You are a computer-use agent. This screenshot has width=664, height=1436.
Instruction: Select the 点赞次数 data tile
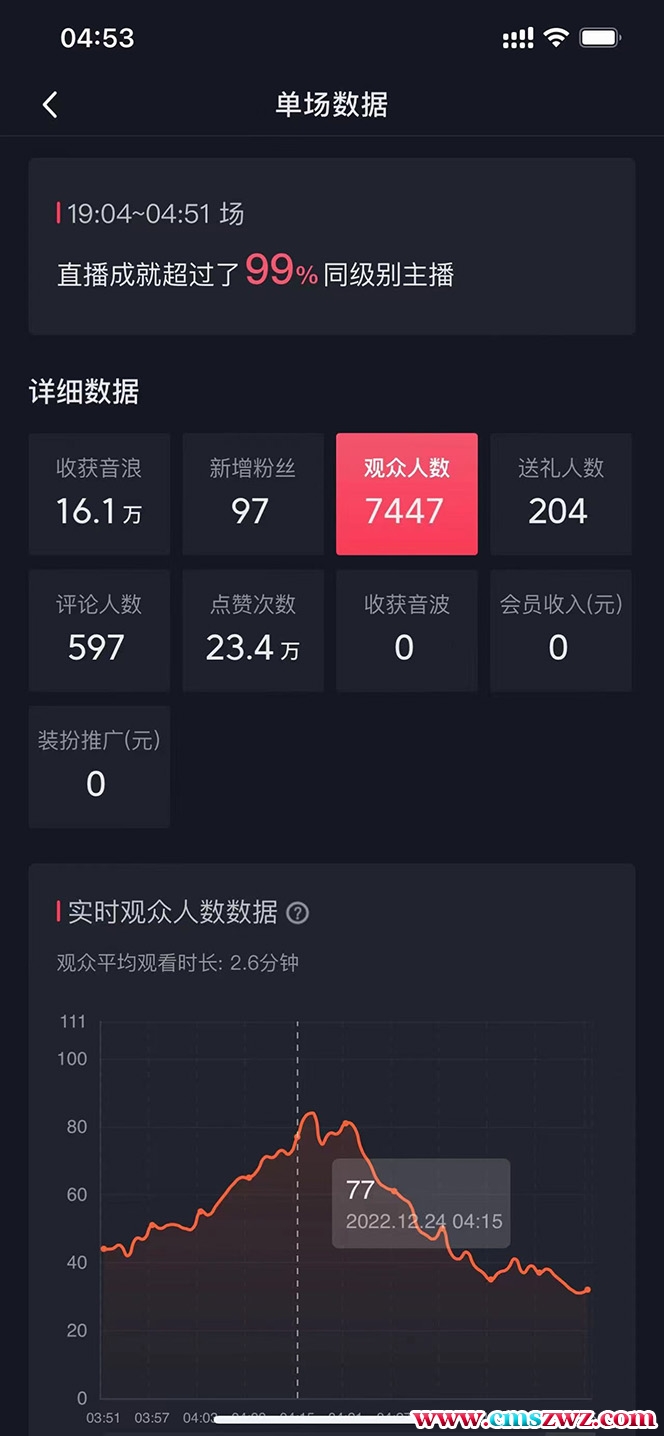click(252, 630)
